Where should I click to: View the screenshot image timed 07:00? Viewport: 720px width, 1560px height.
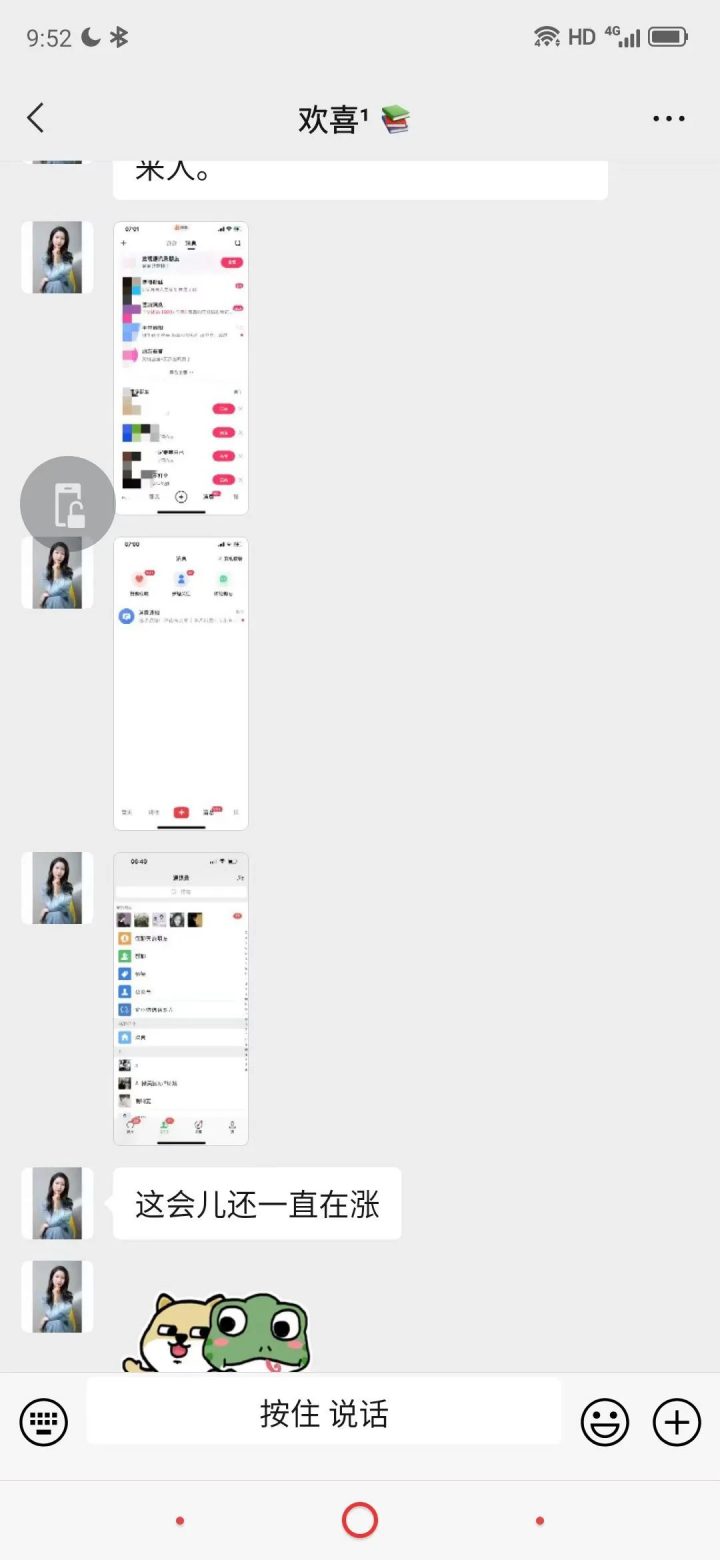click(x=181, y=683)
